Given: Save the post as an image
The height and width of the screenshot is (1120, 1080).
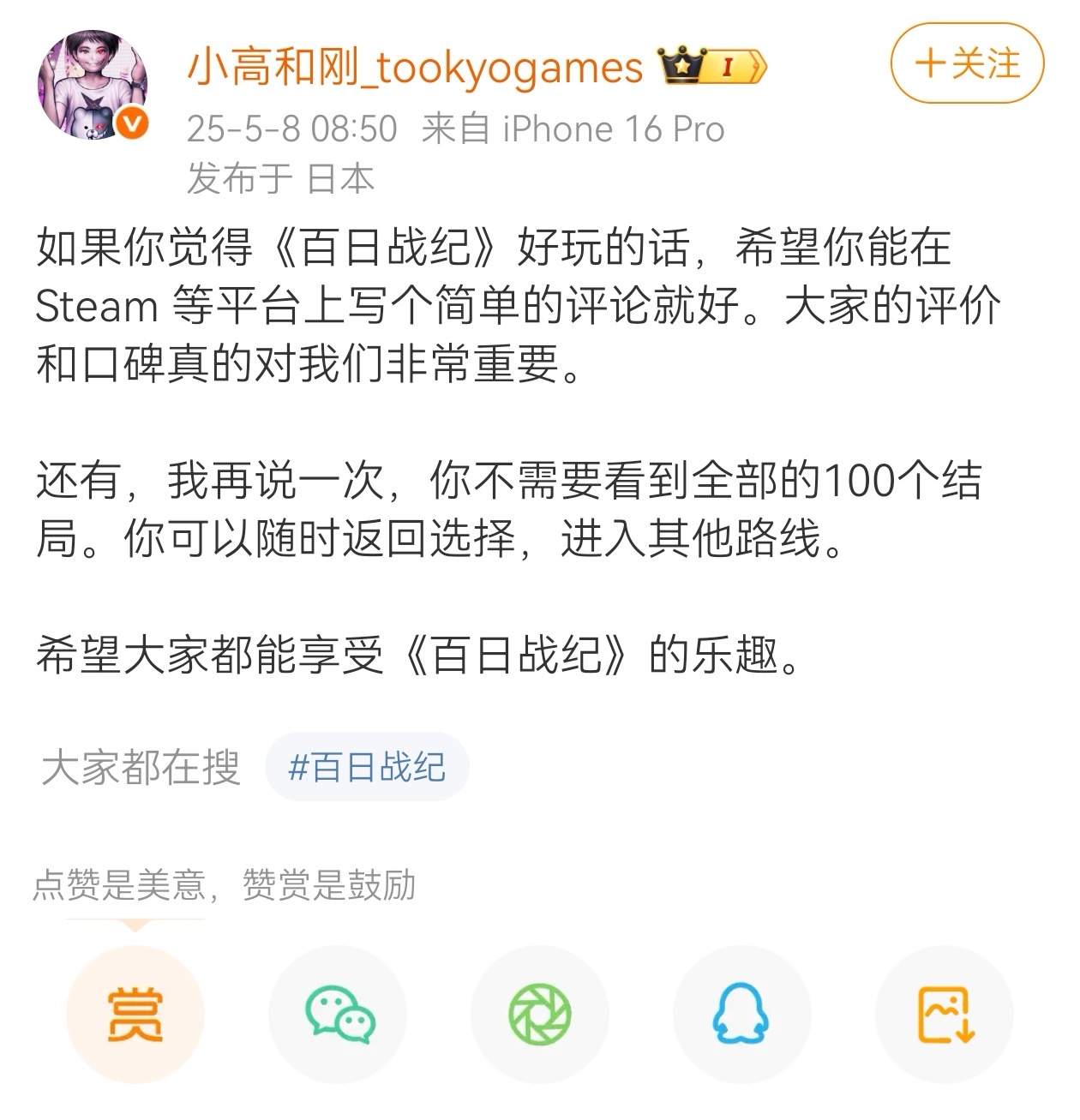Looking at the screenshot, I should coord(944,1015).
